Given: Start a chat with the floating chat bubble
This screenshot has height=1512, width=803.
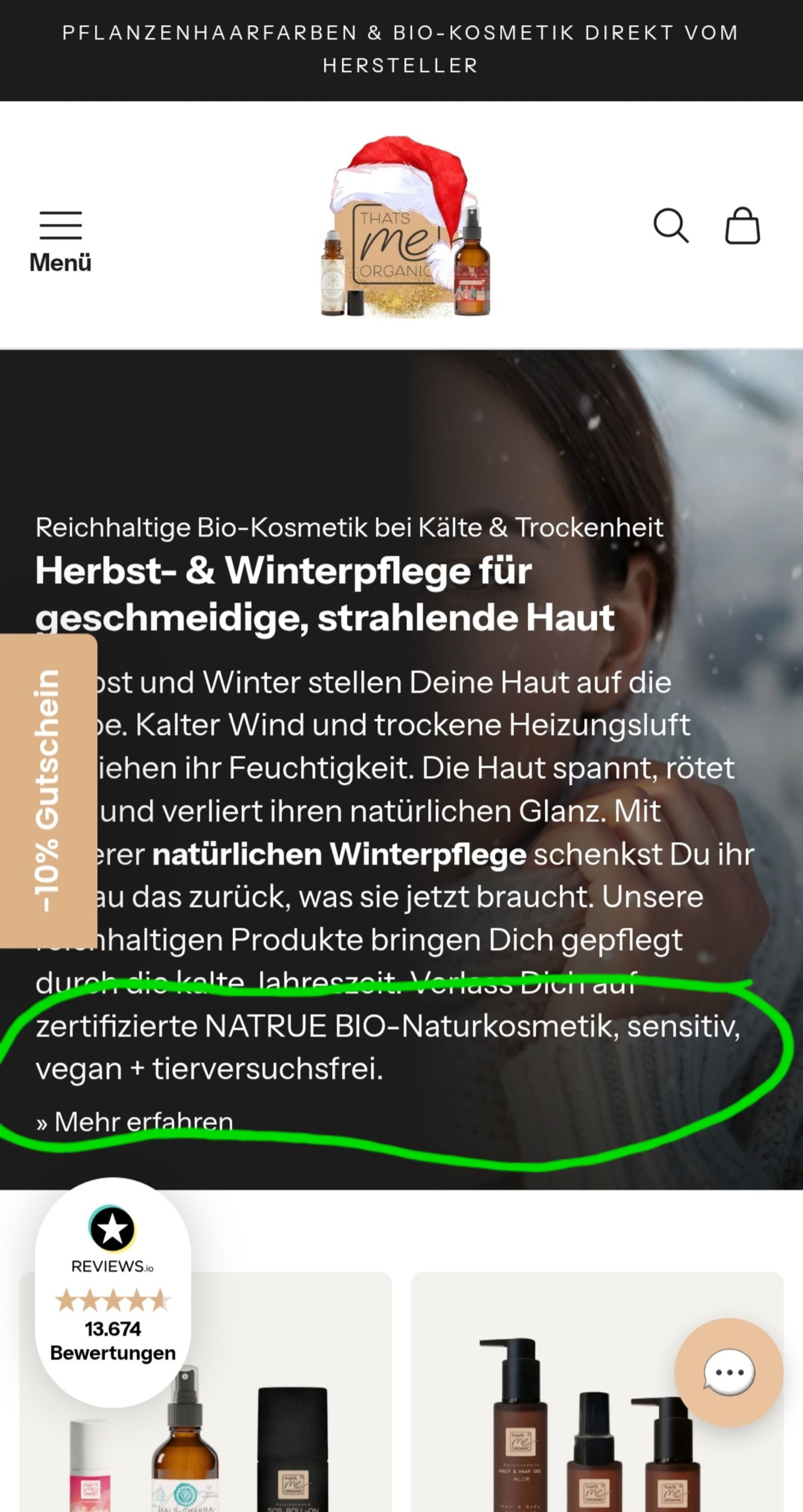Looking at the screenshot, I should coord(729,1372).
